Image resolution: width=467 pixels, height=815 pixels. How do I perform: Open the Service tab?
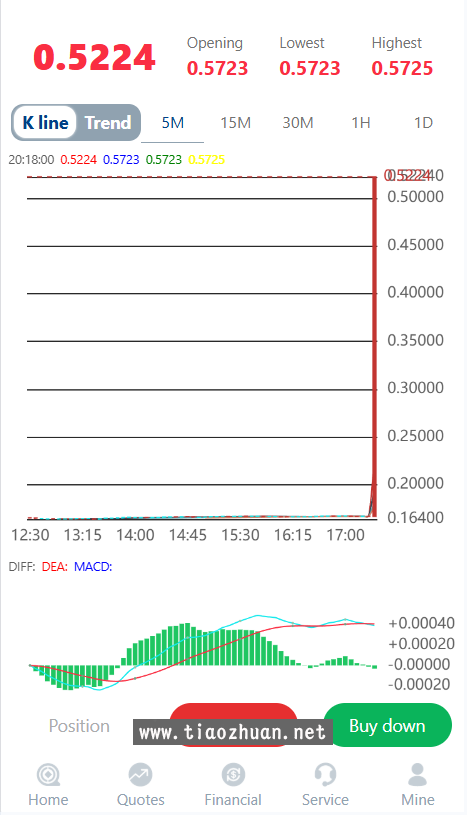[x=326, y=785]
